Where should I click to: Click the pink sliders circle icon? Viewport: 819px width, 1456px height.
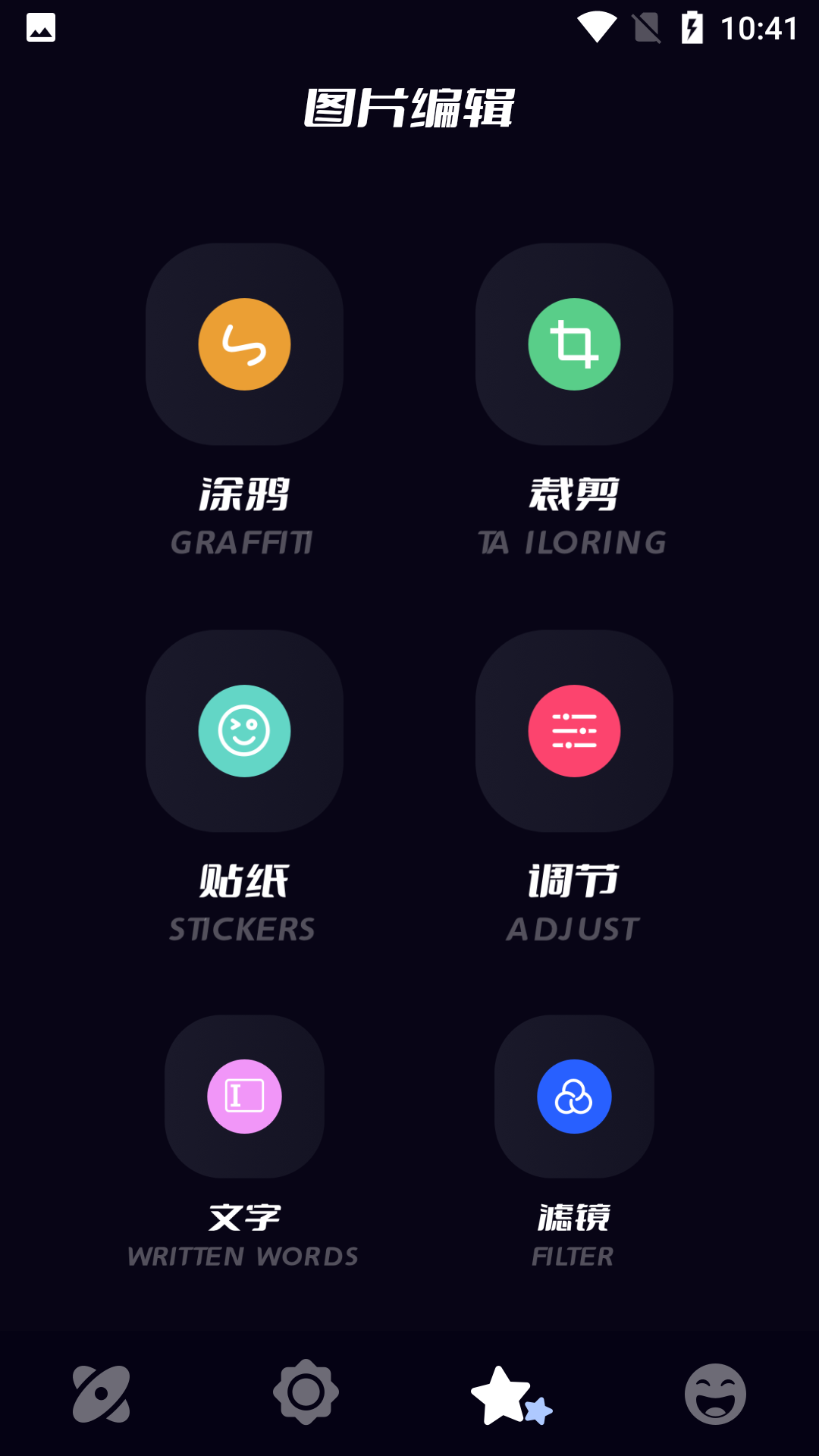point(574,730)
